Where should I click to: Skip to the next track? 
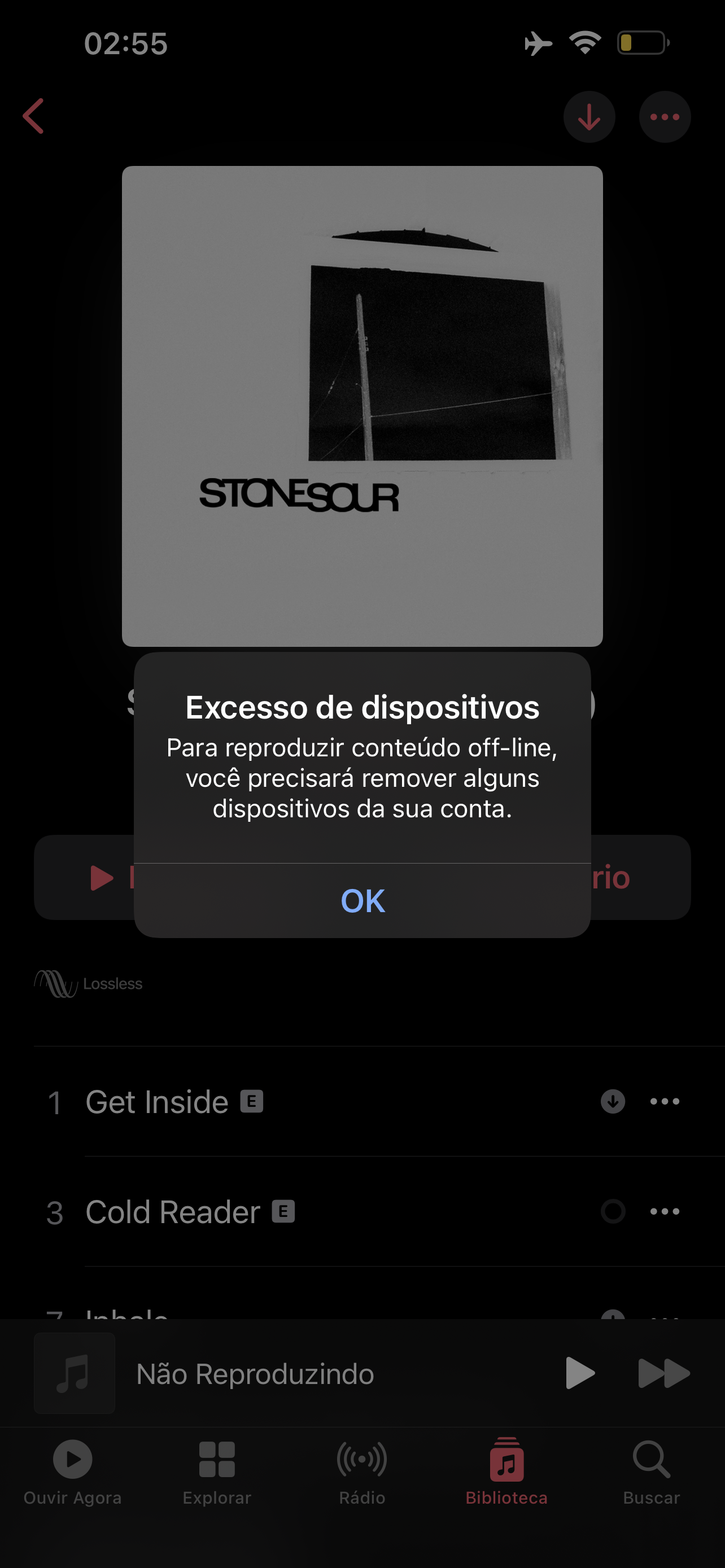click(663, 1373)
